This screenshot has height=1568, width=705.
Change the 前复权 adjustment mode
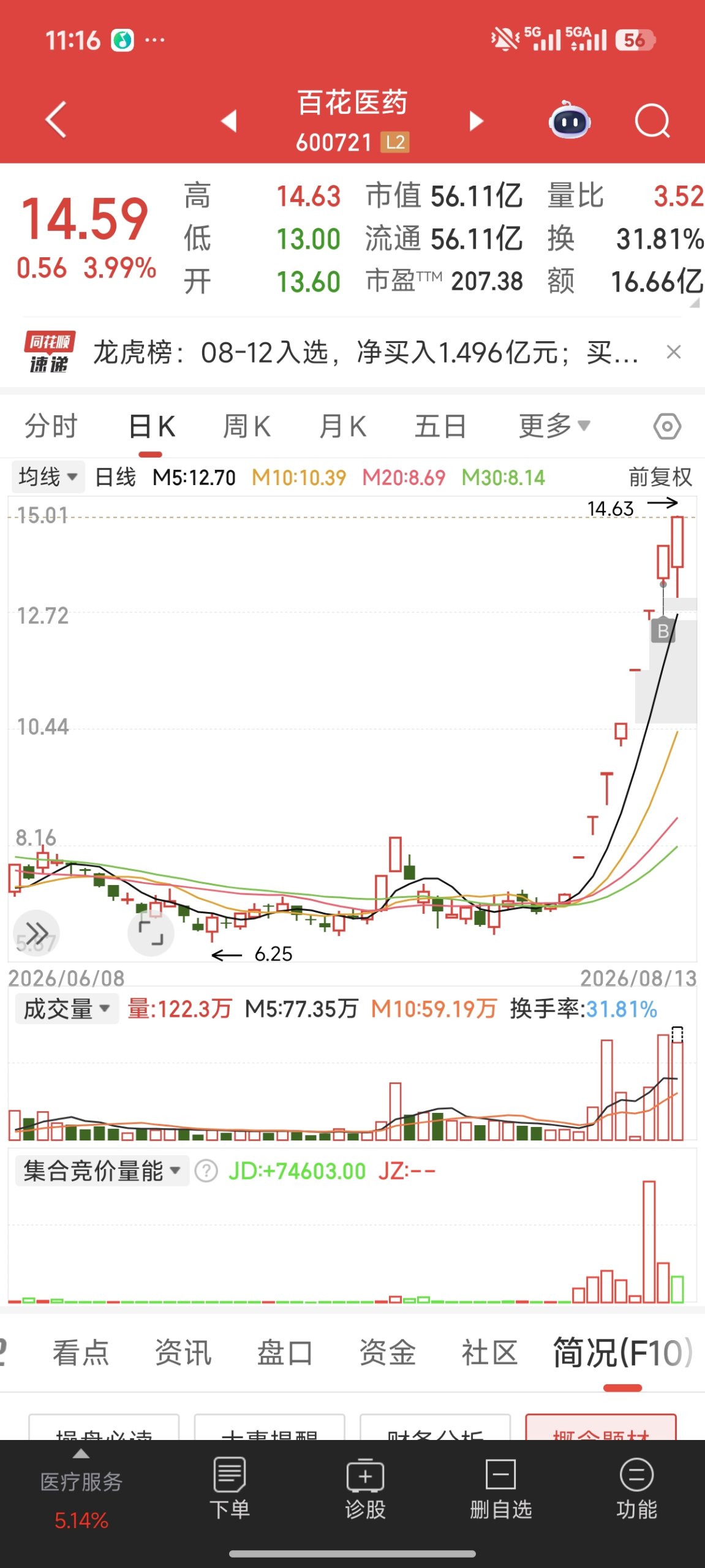(660, 477)
